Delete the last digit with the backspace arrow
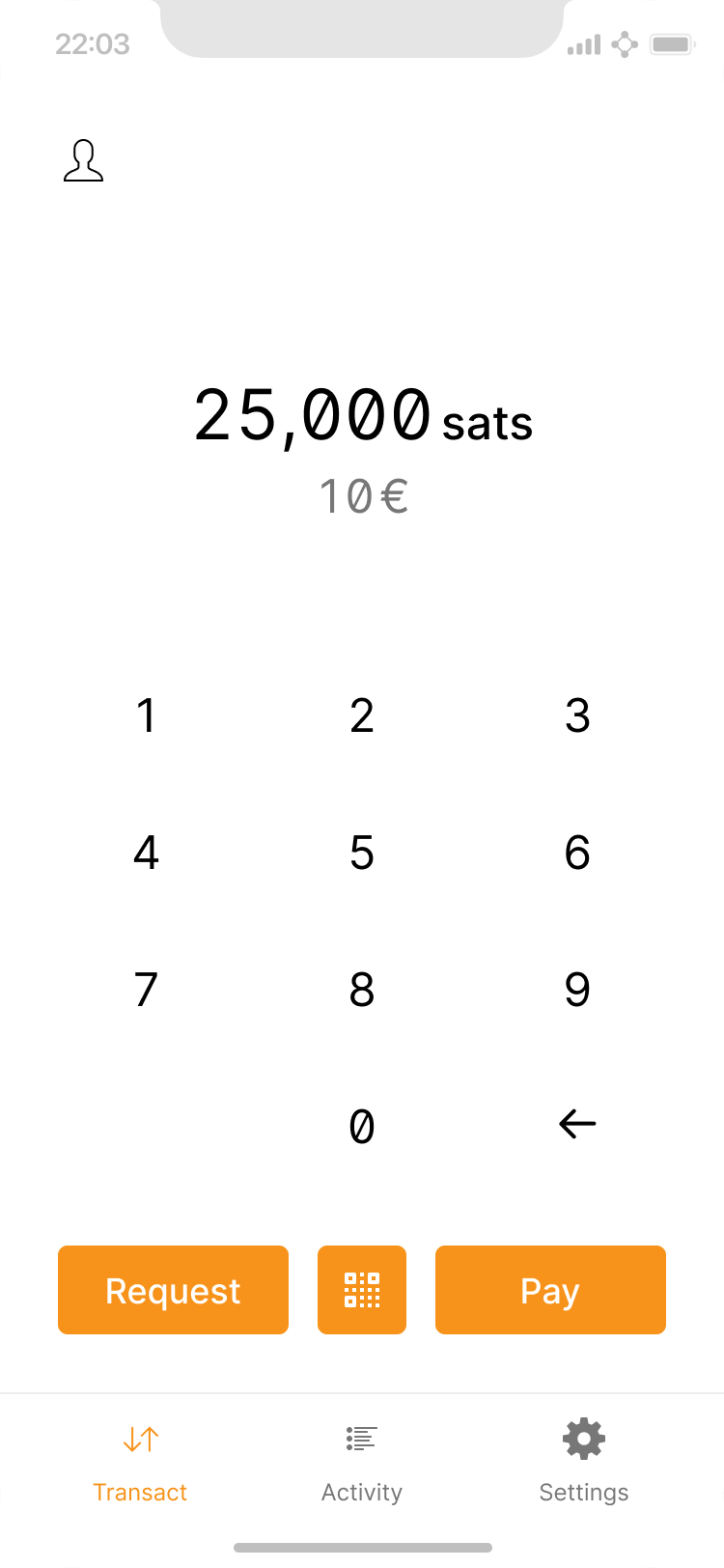This screenshot has width=724, height=1568. point(577,1124)
